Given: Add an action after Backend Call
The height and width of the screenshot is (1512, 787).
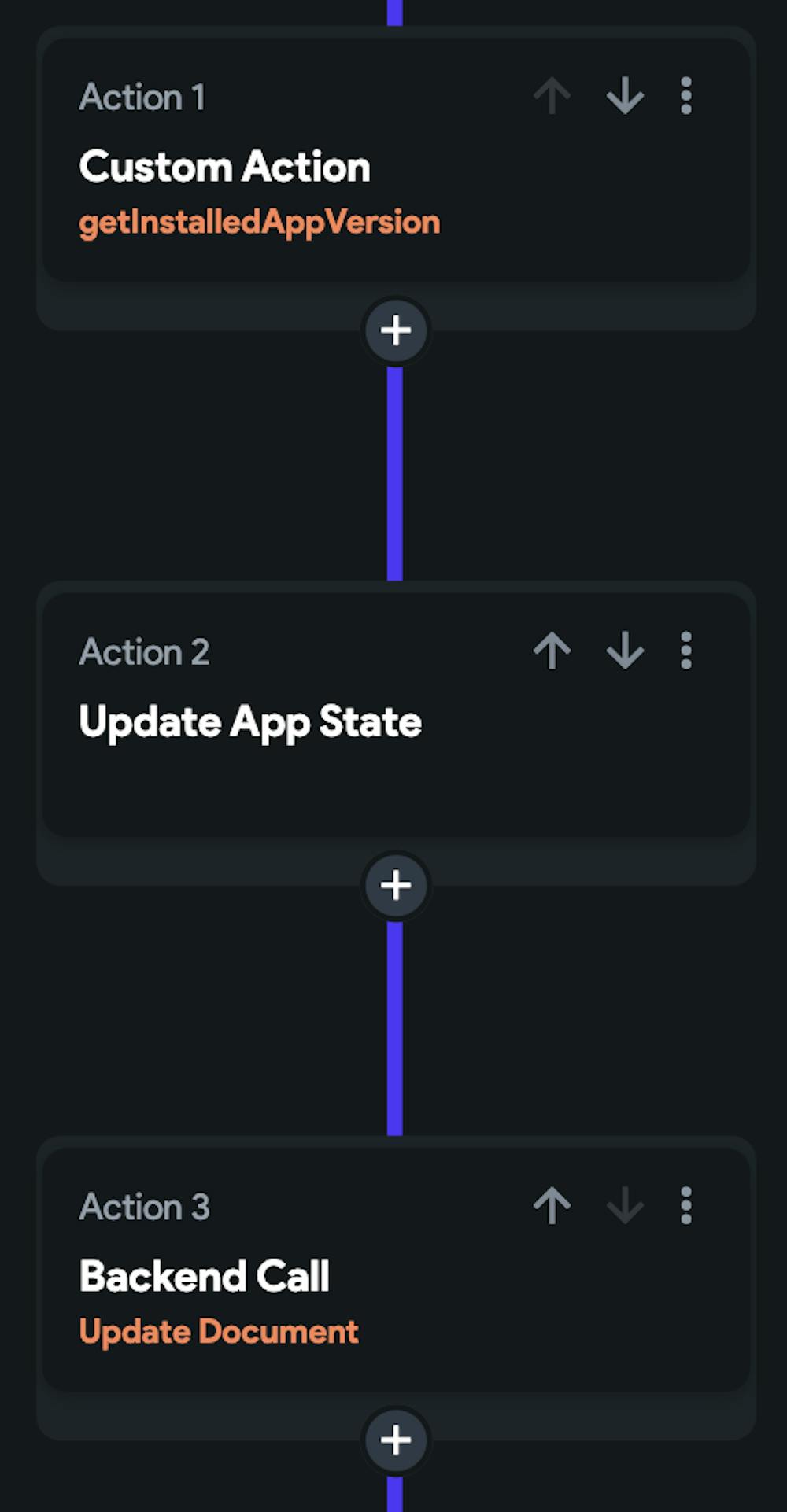Looking at the screenshot, I should point(396,1440).
